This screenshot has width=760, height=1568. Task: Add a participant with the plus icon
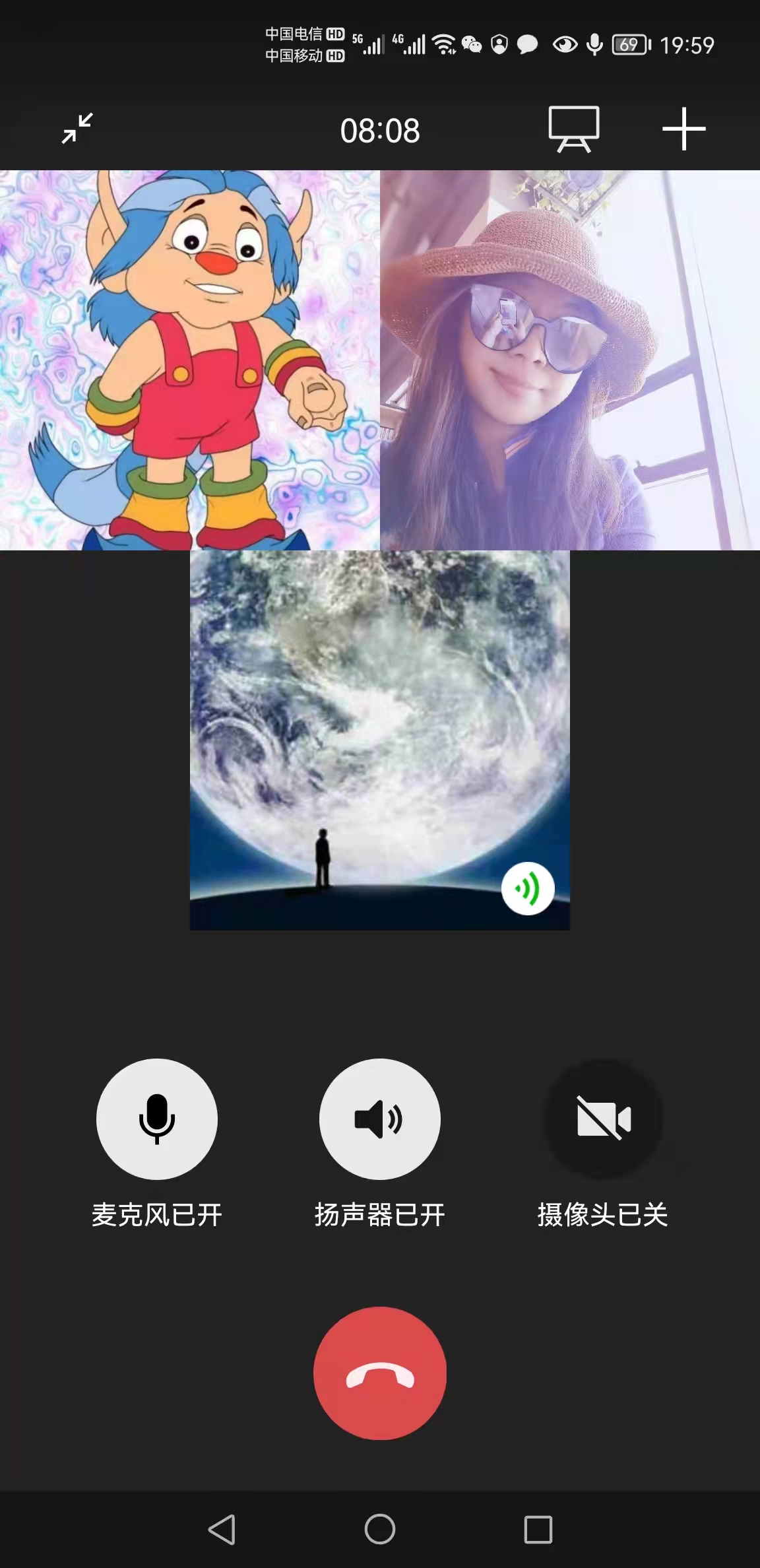point(683,129)
